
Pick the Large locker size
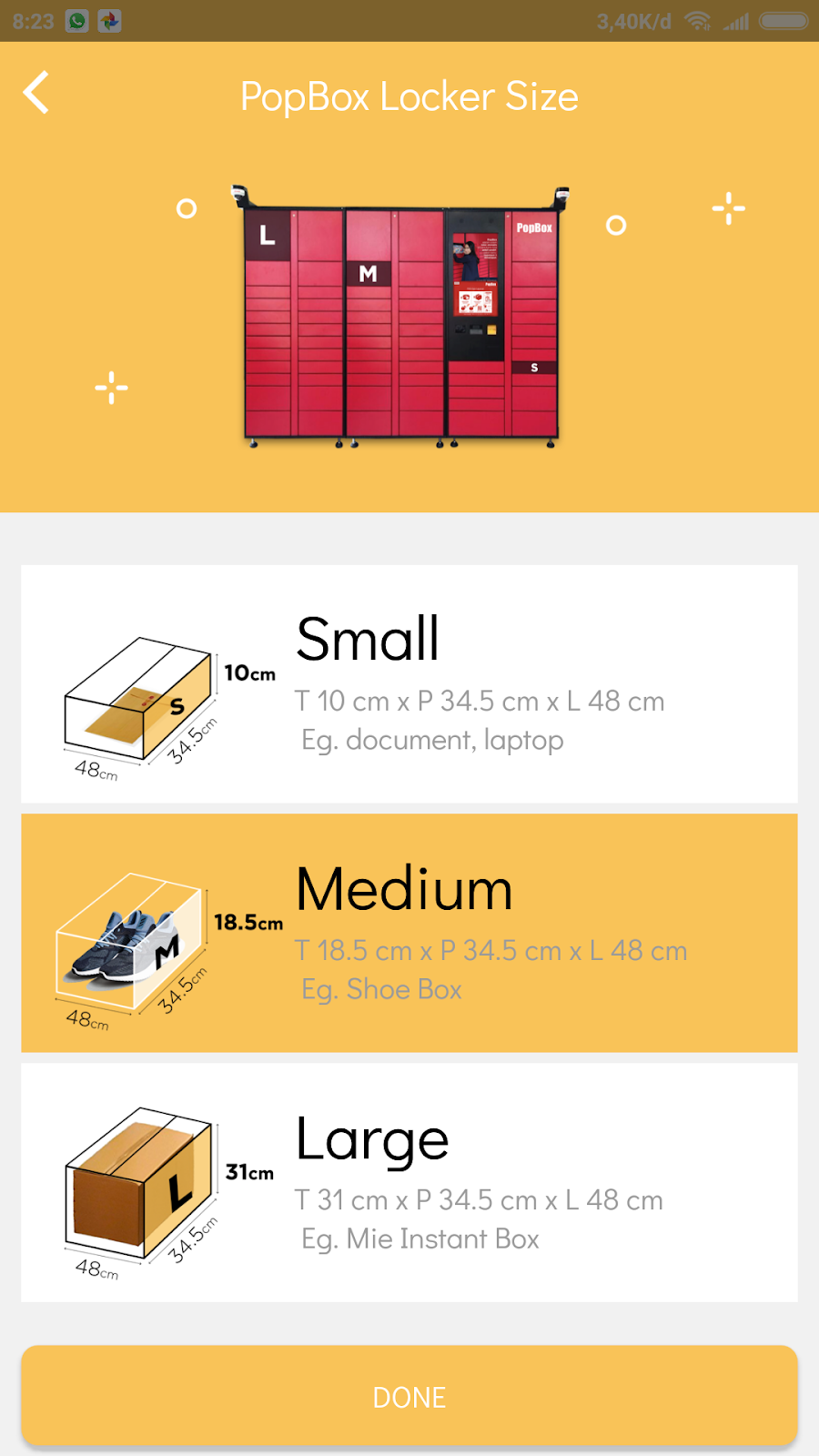point(409,1182)
